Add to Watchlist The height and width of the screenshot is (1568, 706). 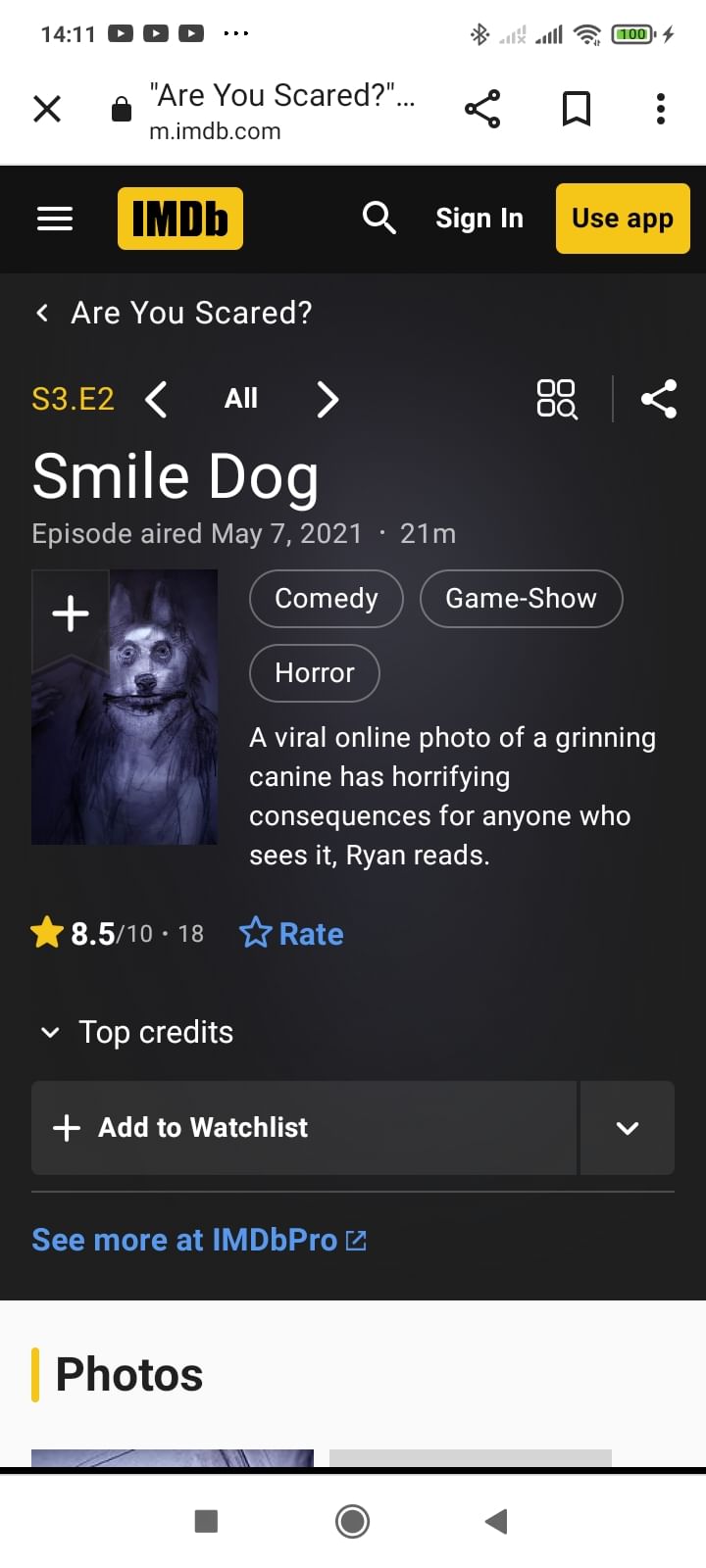(x=304, y=1128)
